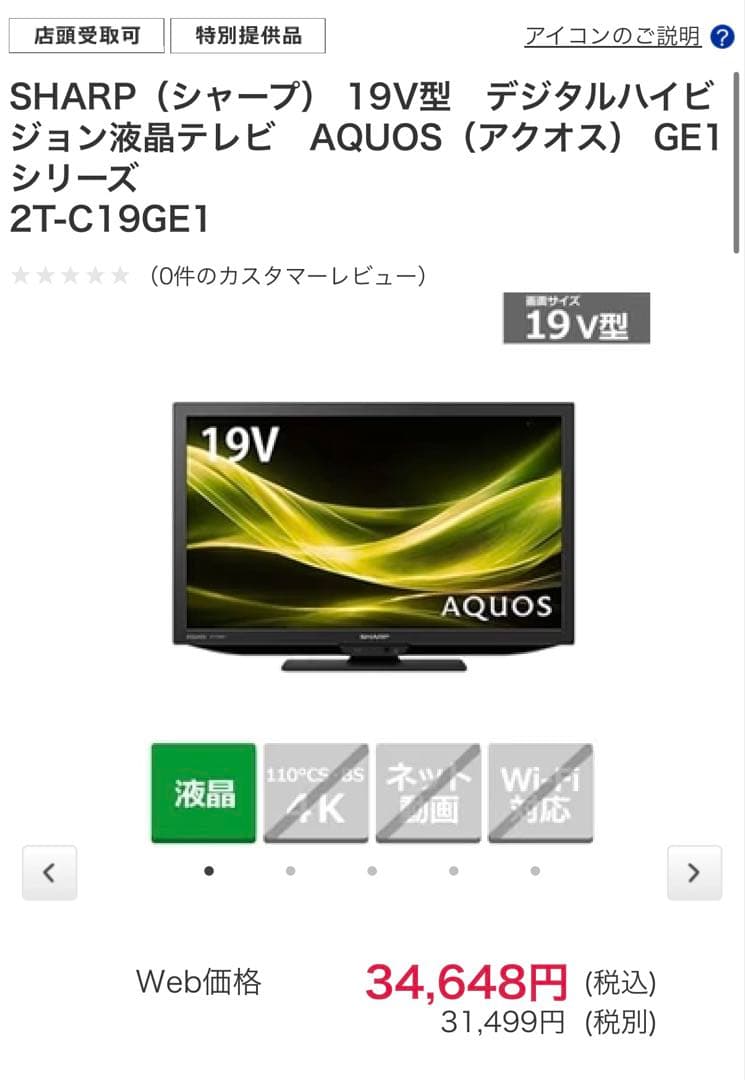Click the 店頭受取可 badge
The image size is (745, 1080).
(x=86, y=35)
